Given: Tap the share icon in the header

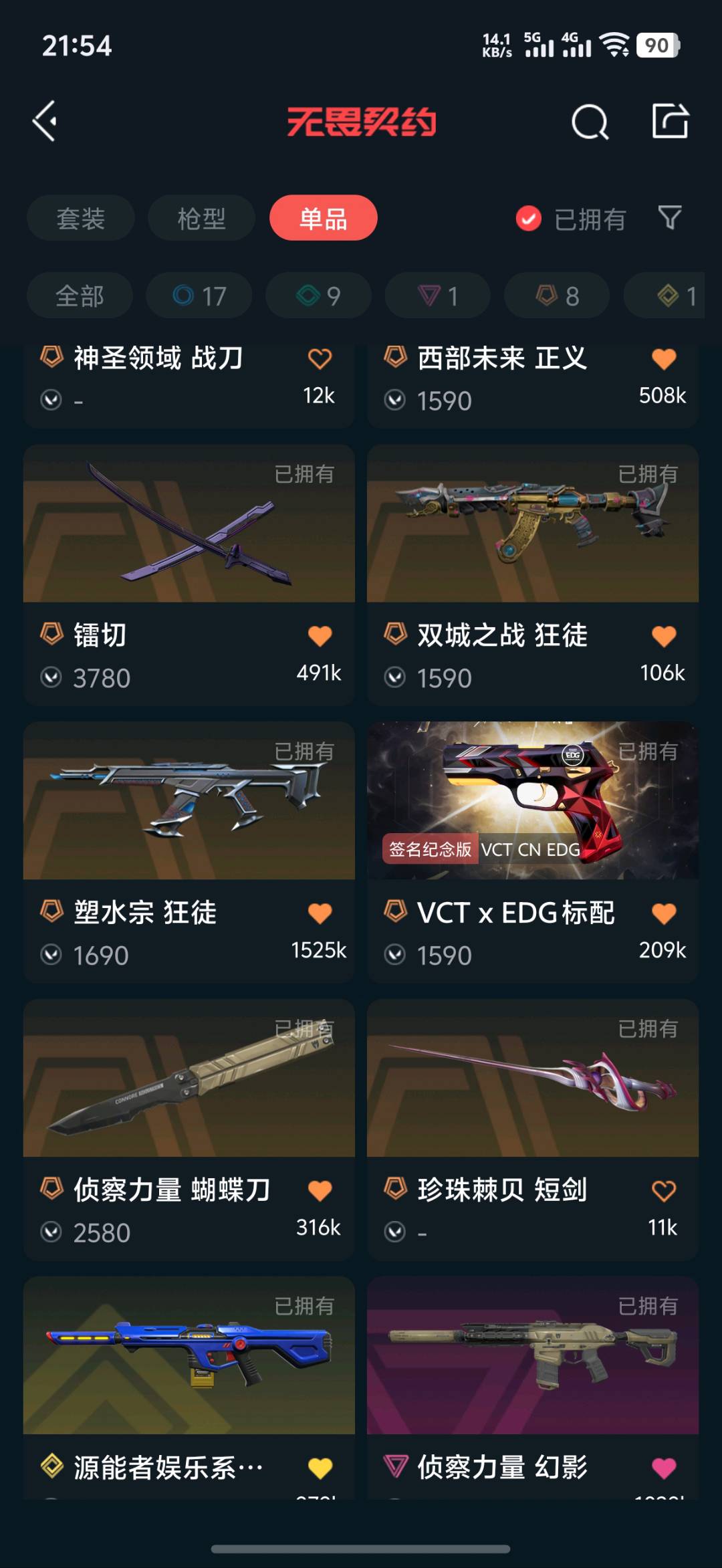Looking at the screenshot, I should click(670, 121).
